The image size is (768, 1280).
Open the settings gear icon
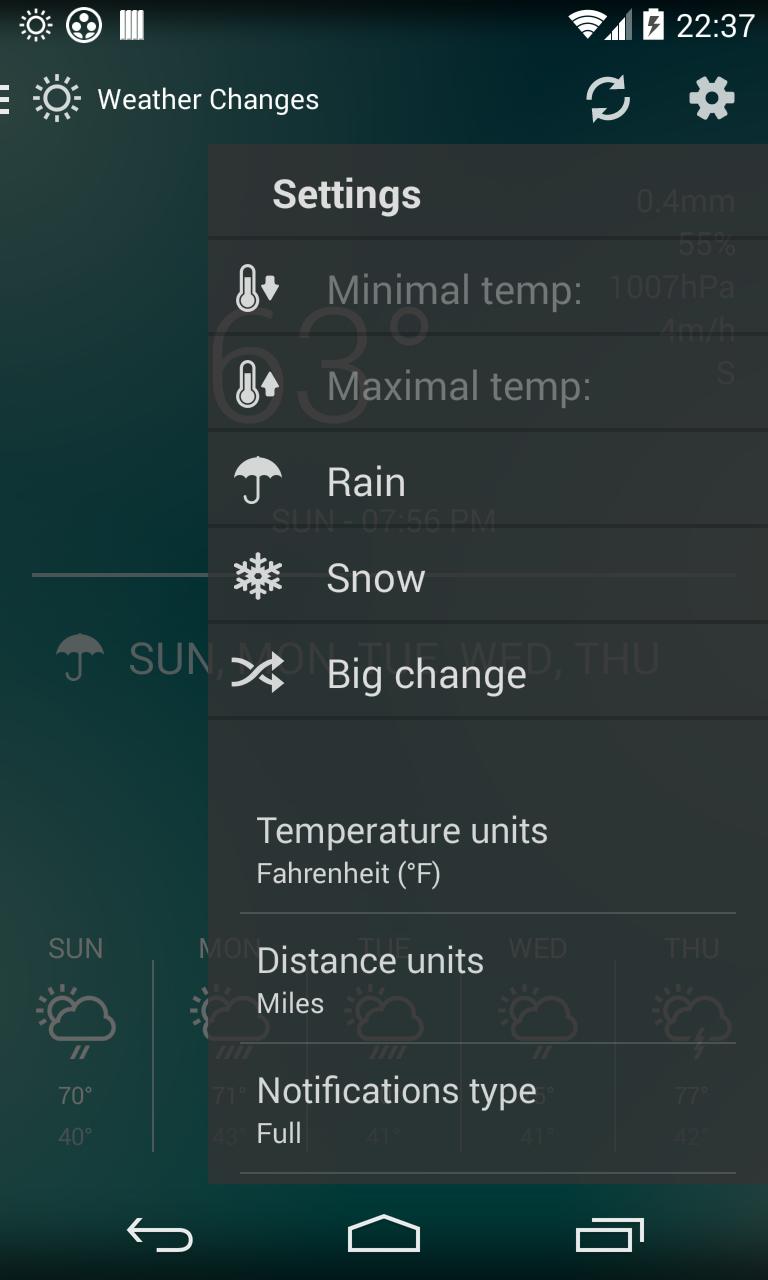pos(711,99)
